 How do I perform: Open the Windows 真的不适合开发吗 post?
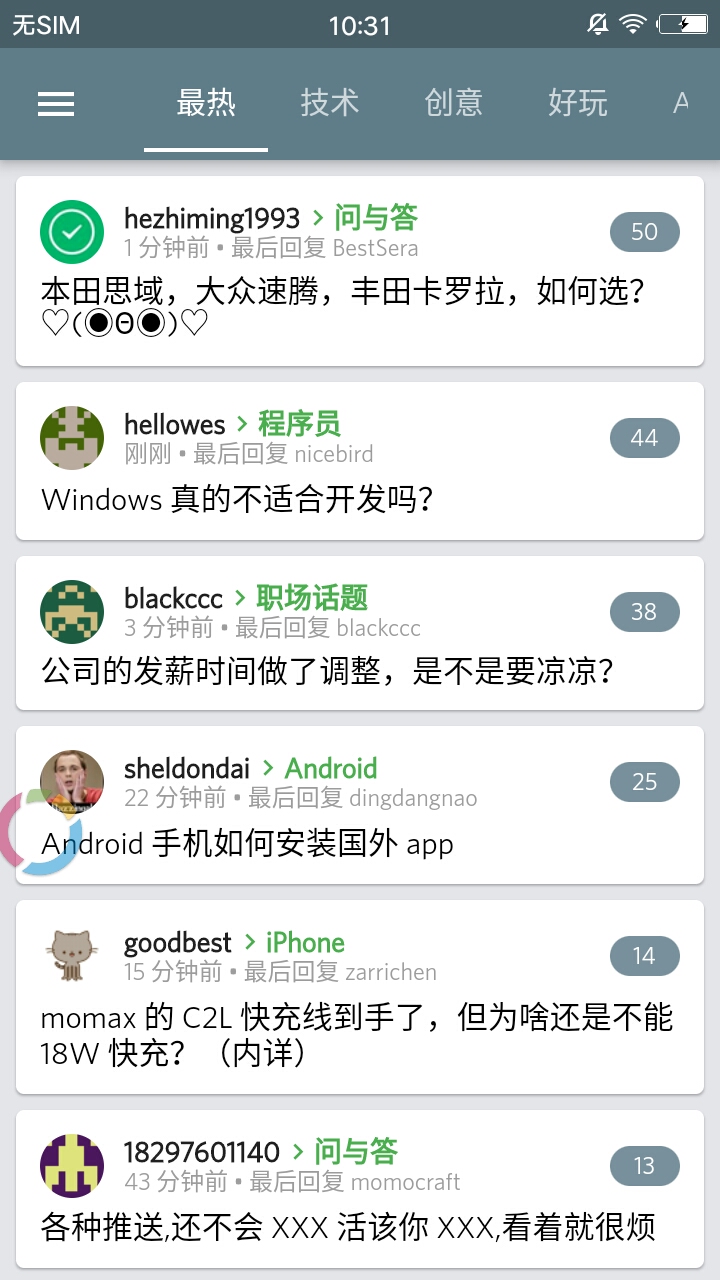point(237,499)
